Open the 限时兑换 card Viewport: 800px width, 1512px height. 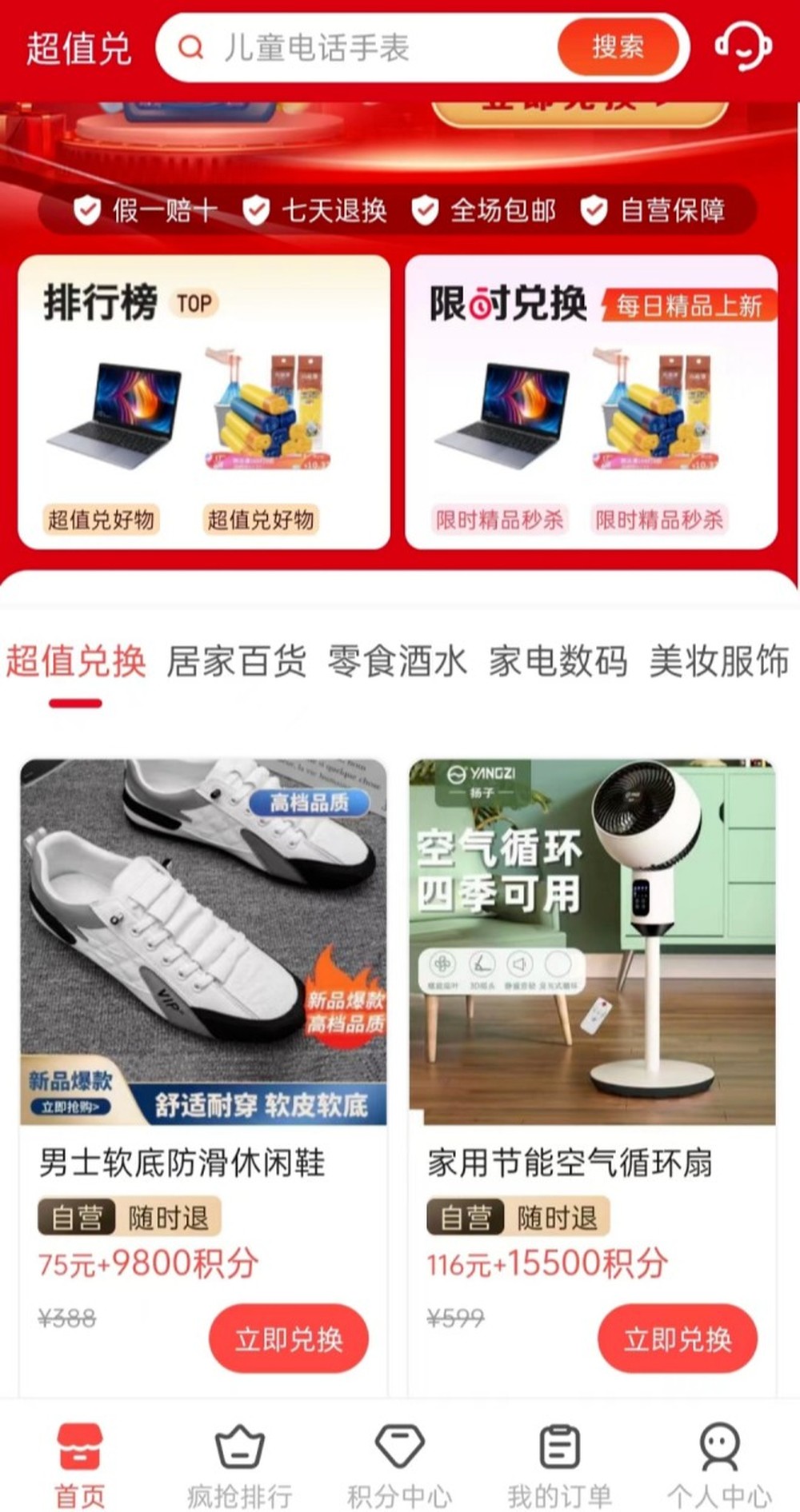pyautogui.click(x=591, y=402)
